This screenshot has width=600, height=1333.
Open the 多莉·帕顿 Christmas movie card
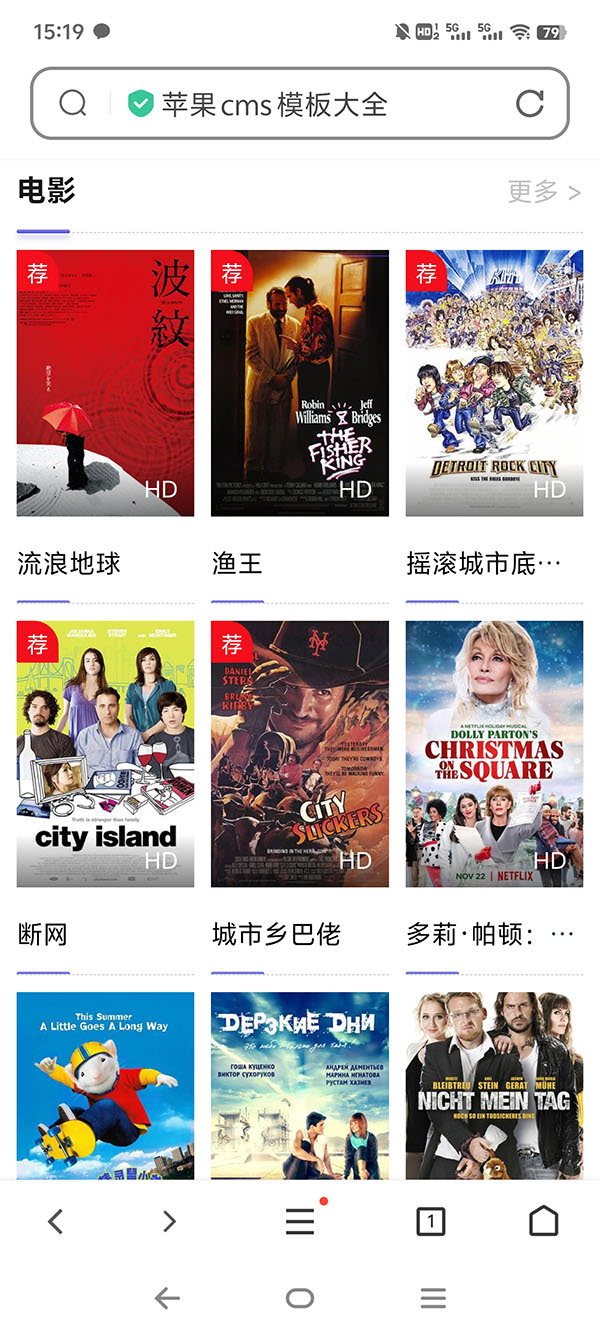click(x=494, y=754)
